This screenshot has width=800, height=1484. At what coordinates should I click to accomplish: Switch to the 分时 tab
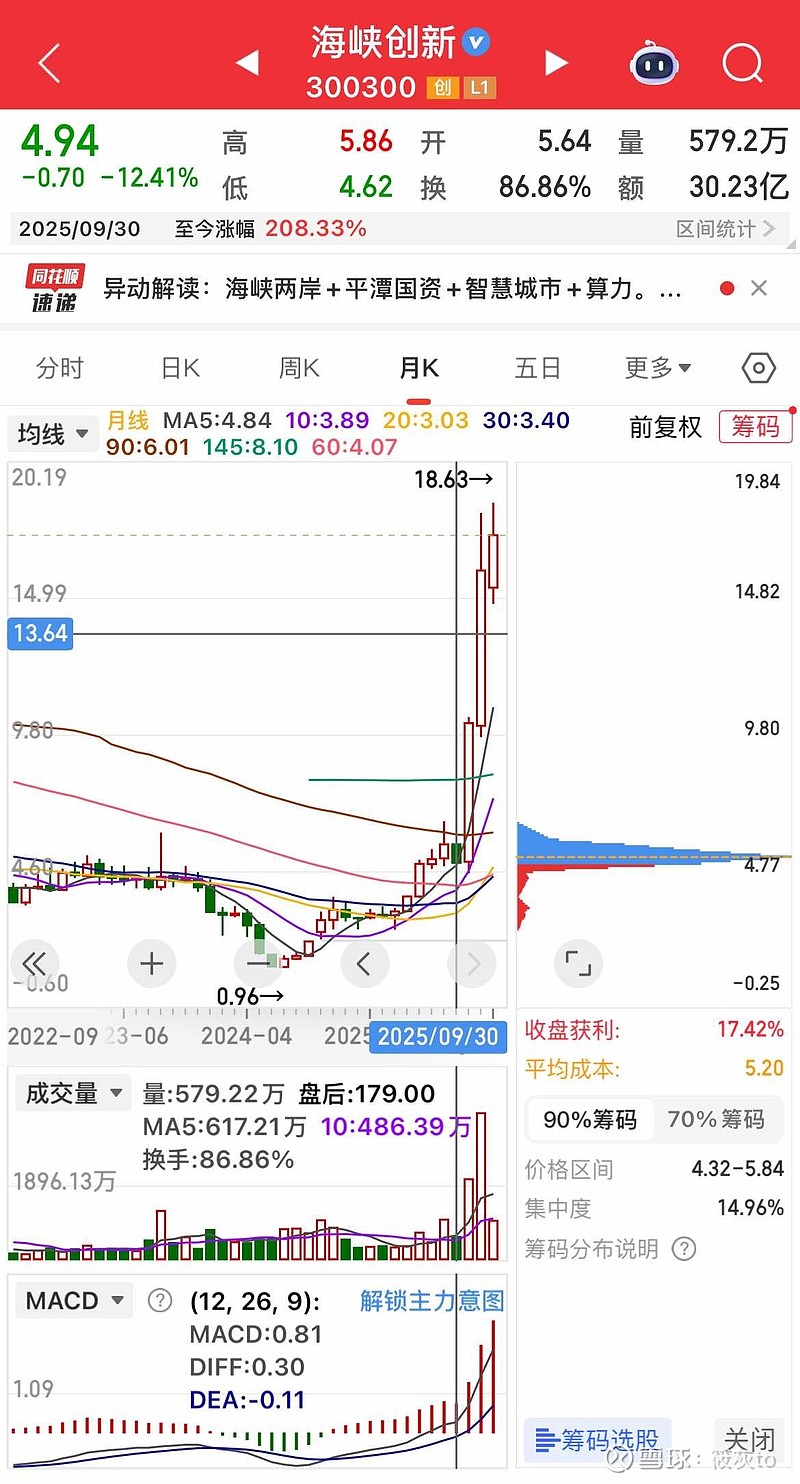[x=58, y=368]
